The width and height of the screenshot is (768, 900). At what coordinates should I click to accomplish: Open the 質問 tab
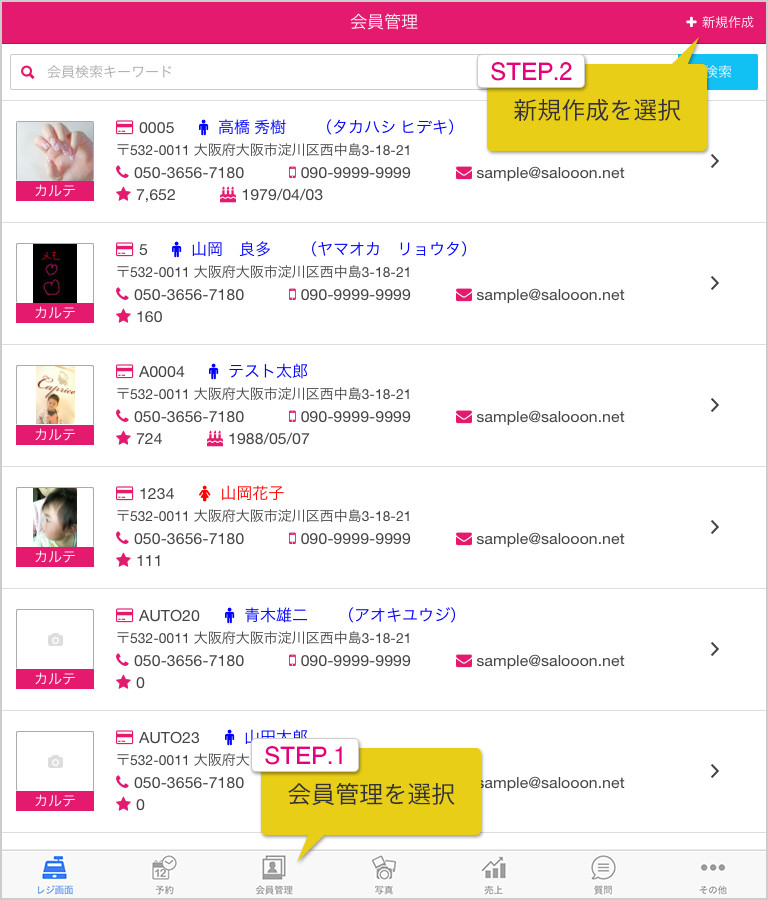click(x=603, y=875)
